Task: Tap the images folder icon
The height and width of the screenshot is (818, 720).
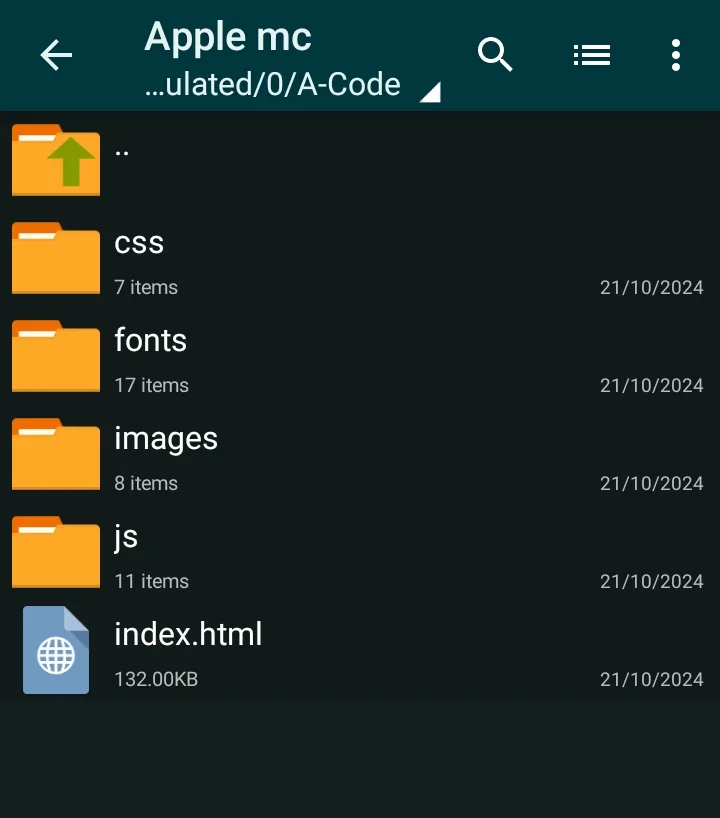Action: 55,453
